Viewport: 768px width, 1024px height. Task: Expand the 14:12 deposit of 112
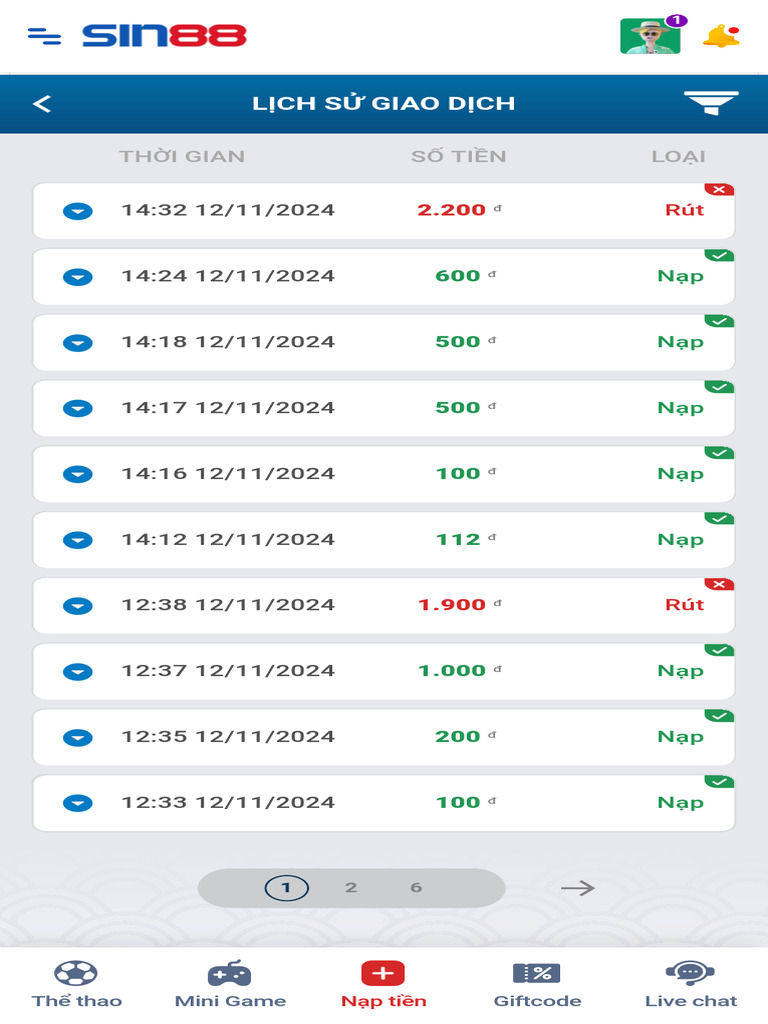tap(78, 540)
